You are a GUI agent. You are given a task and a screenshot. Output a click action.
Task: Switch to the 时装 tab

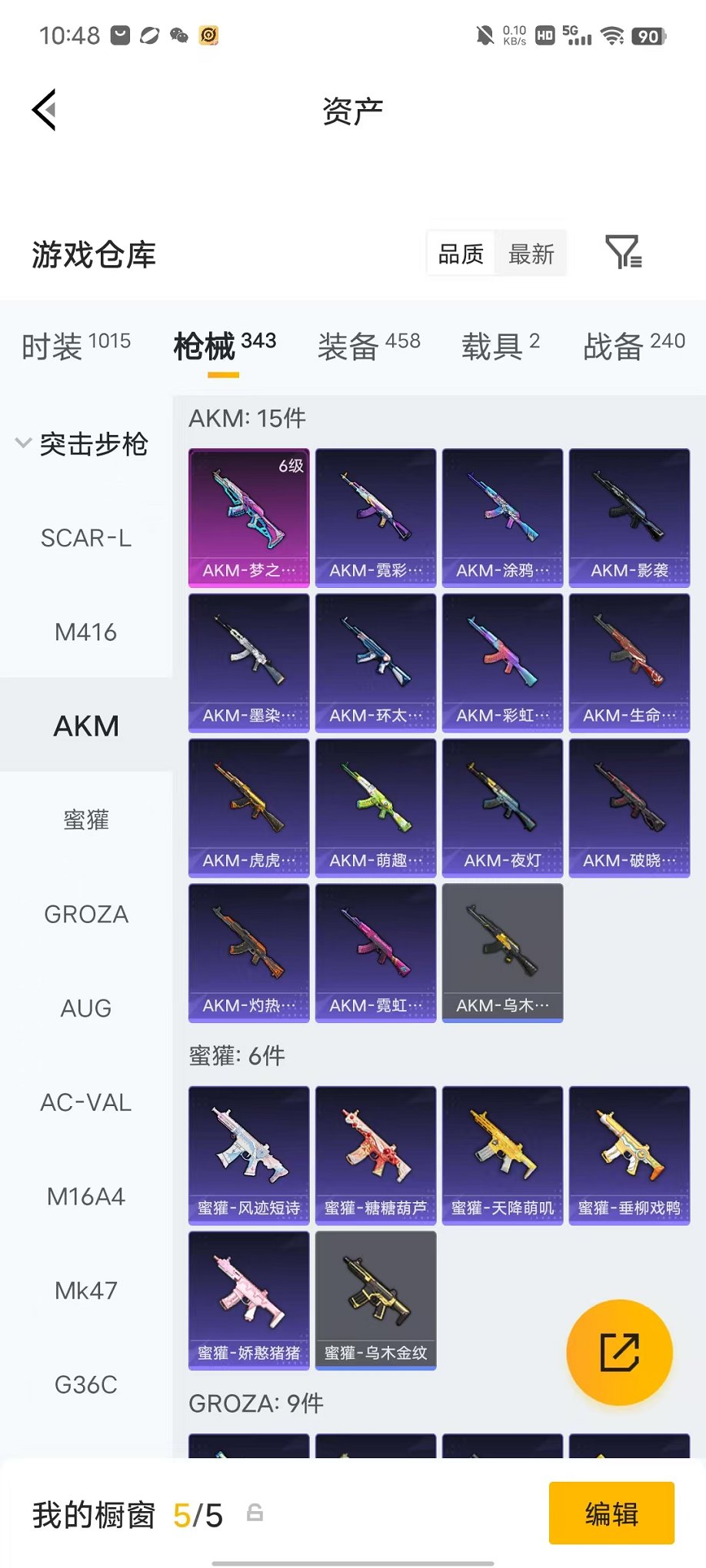tap(76, 346)
